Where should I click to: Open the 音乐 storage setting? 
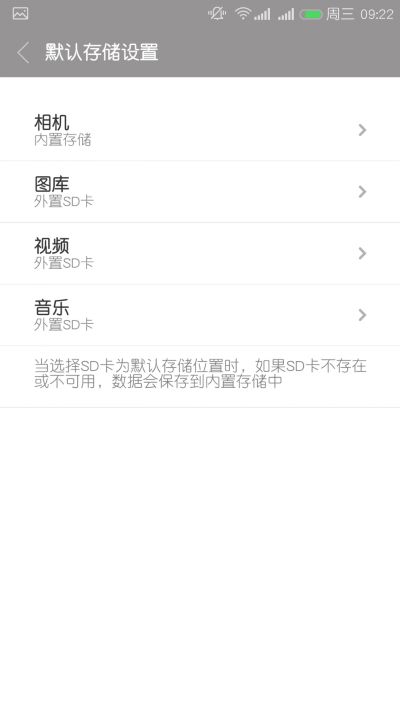tap(200, 315)
